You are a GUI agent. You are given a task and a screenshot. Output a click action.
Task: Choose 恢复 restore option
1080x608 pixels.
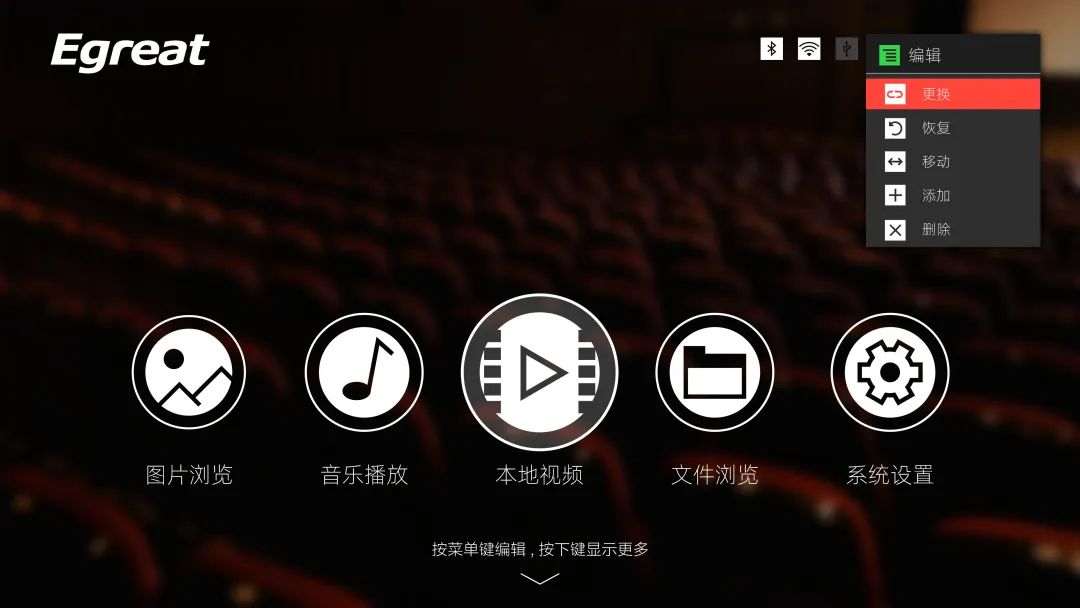952,128
